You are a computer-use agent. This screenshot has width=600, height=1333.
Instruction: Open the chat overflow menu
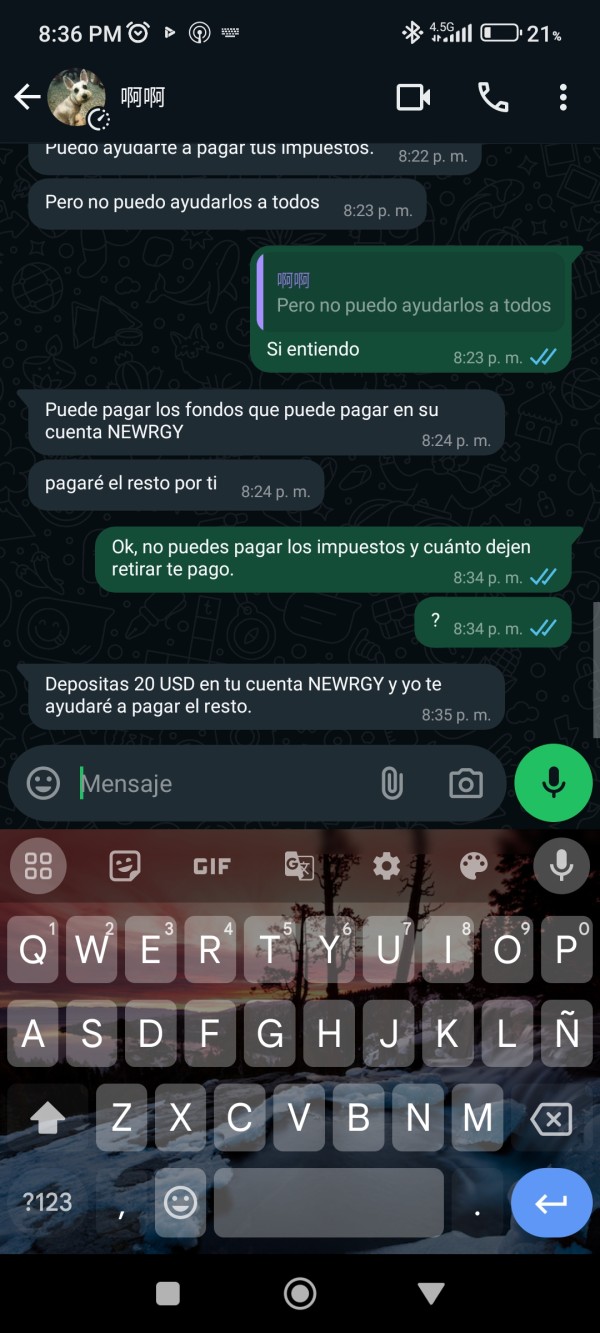pyautogui.click(x=563, y=97)
